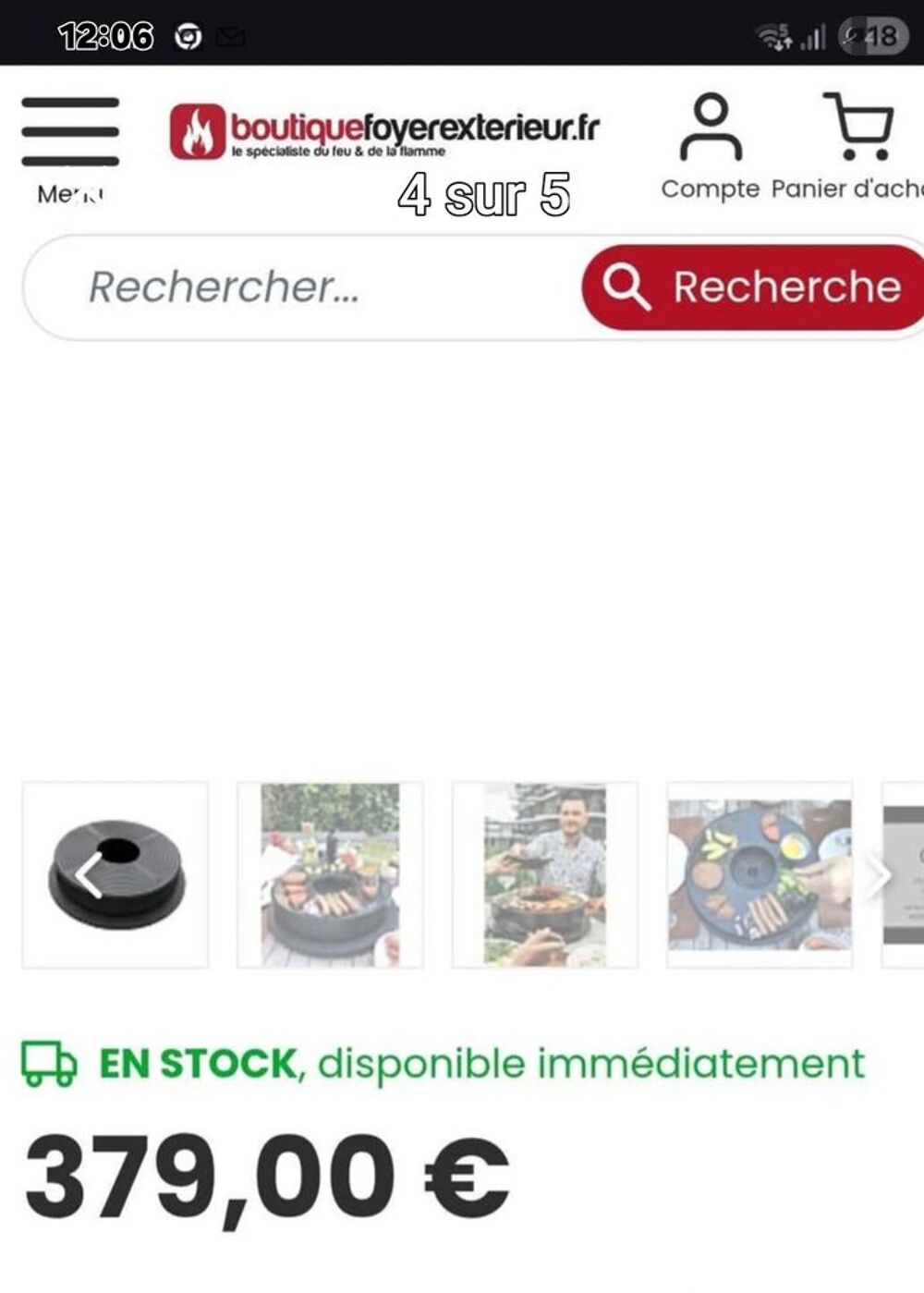Viewport: 924px width, 1293px height.
Task: Click the Rechercher search input field
Action: click(x=277, y=288)
